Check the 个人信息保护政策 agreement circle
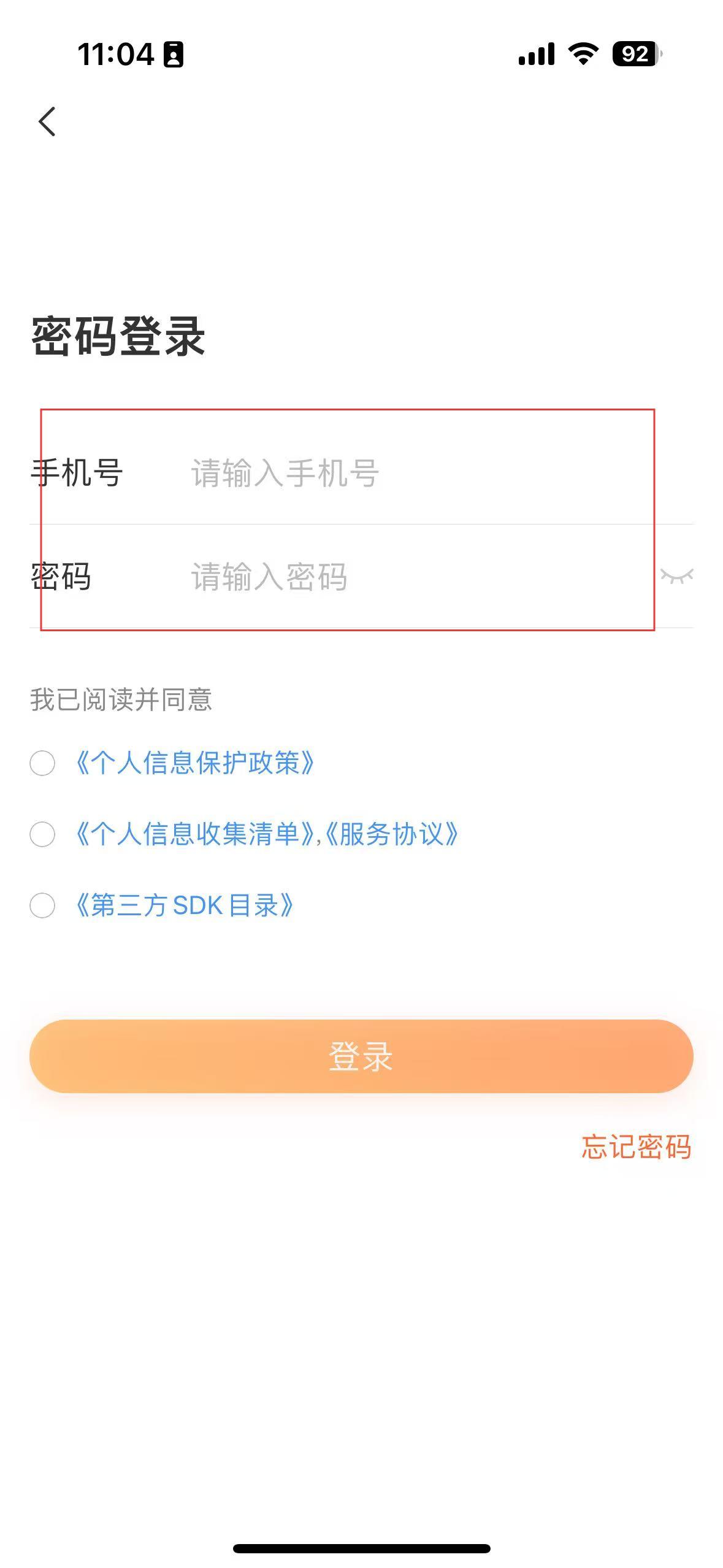Image resolution: width=723 pixels, height=1568 pixels. [x=42, y=763]
